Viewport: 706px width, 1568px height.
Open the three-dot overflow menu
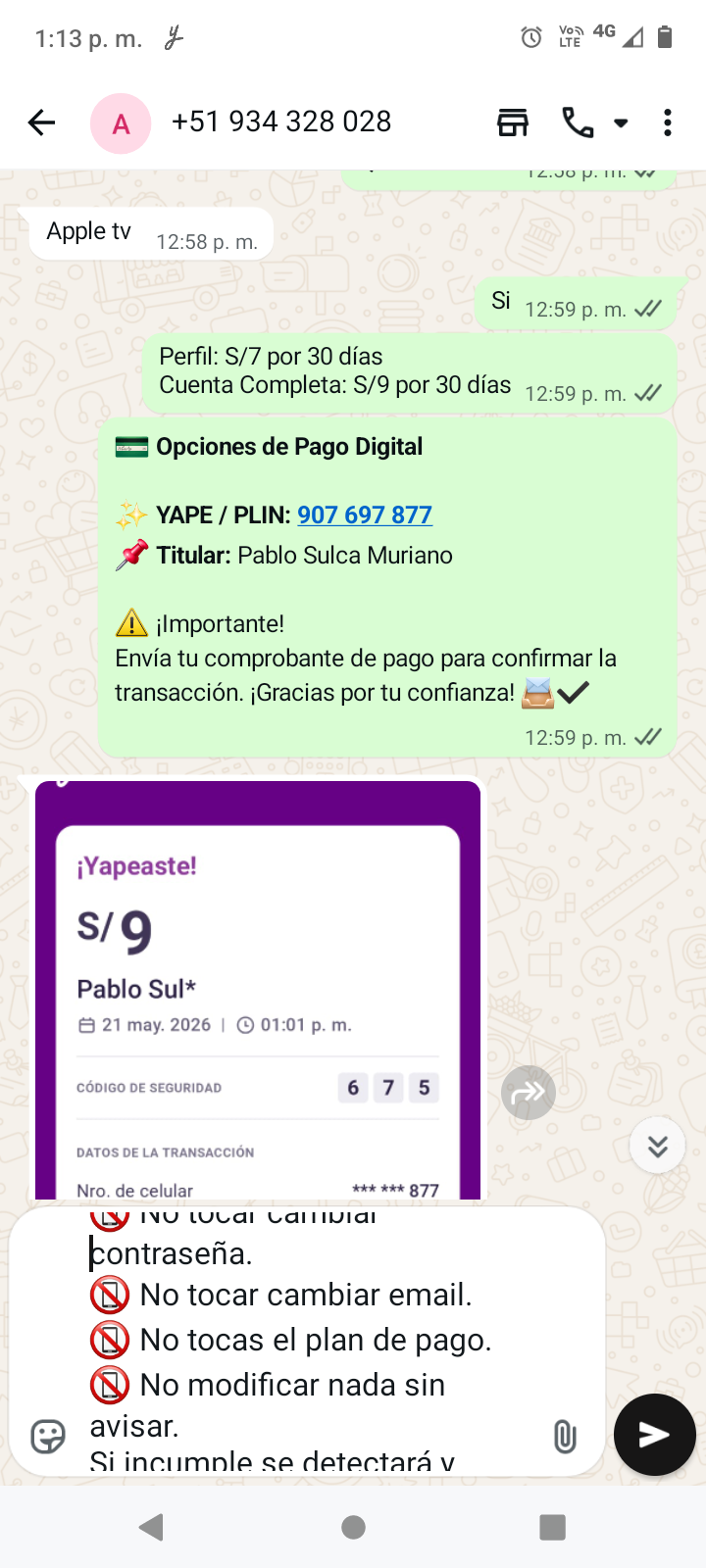tap(668, 122)
